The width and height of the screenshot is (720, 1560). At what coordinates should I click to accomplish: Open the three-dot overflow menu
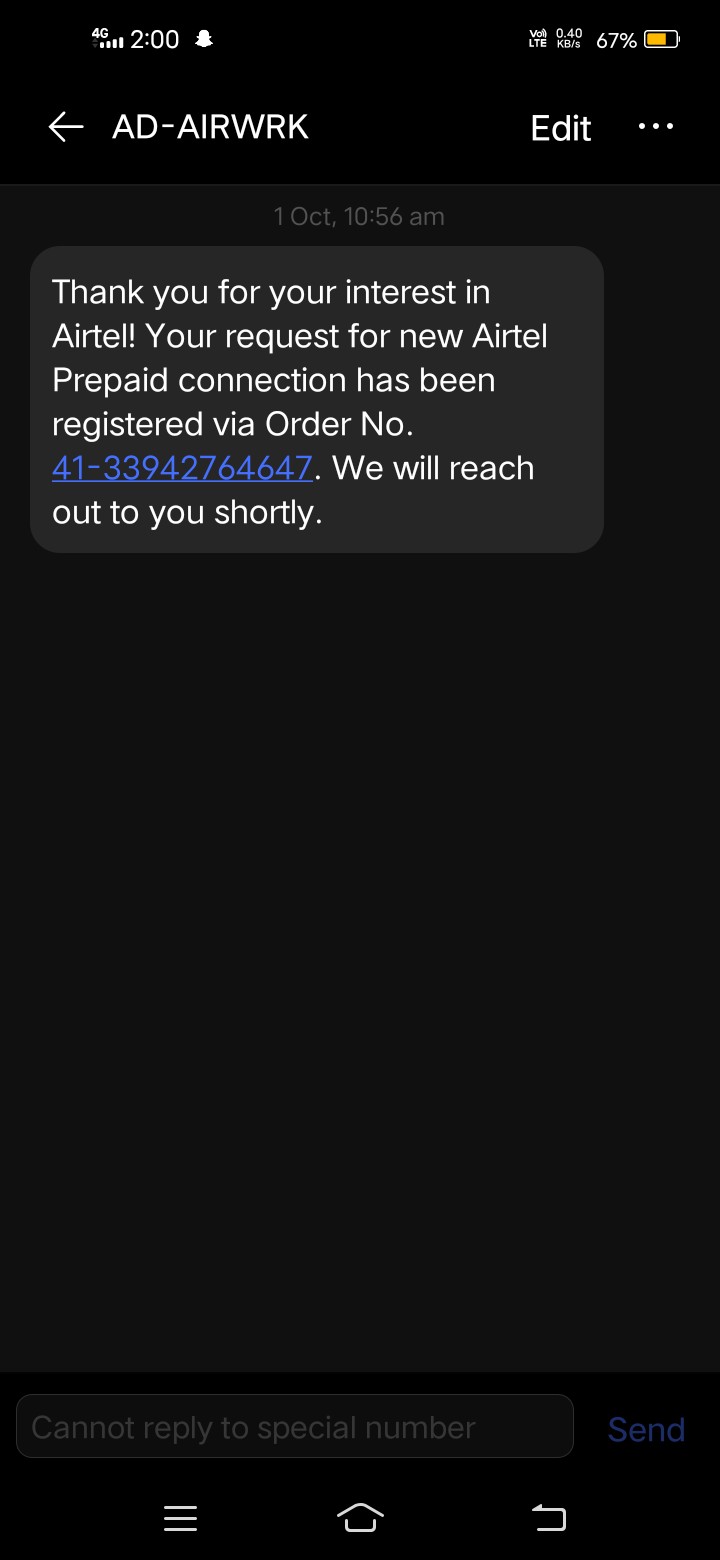pyautogui.click(x=655, y=127)
